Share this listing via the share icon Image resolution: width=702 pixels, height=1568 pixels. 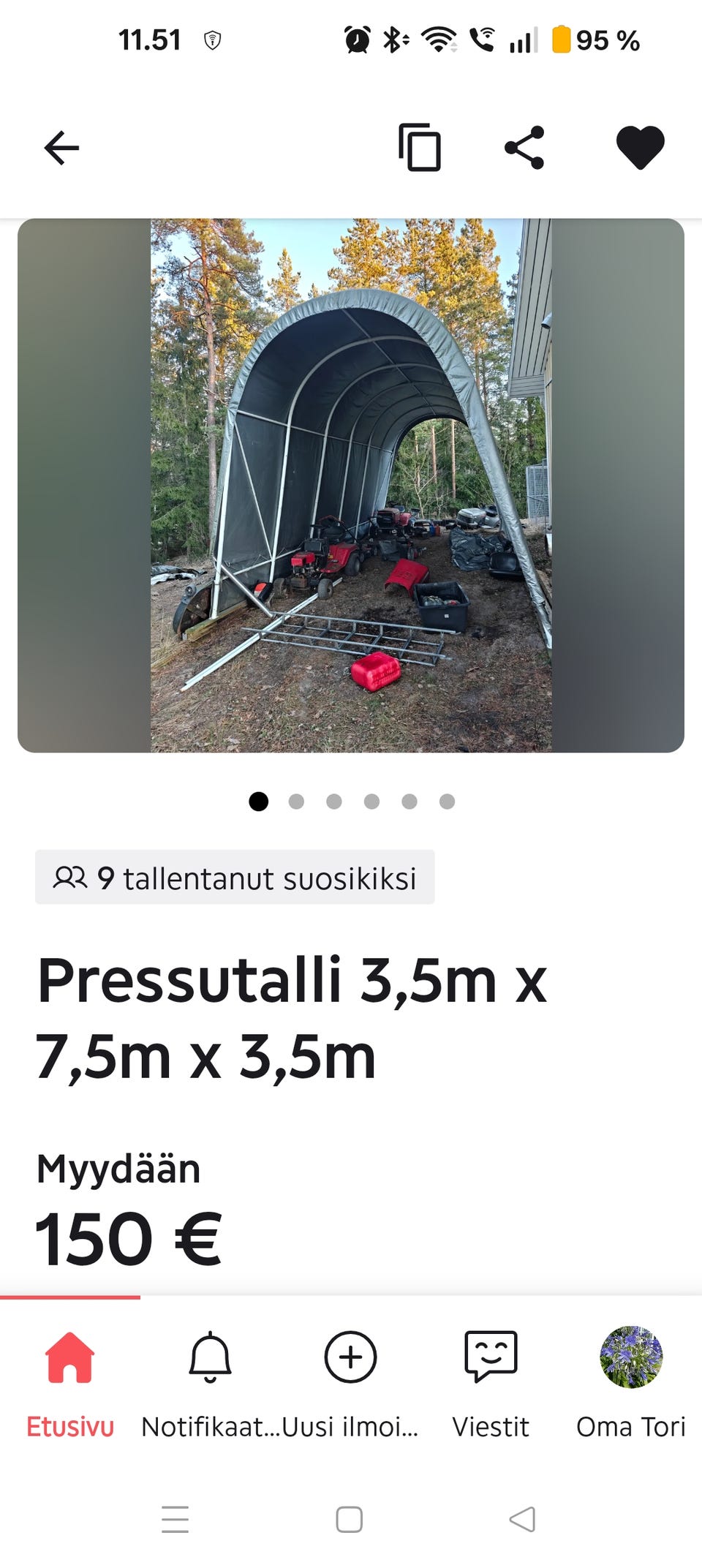point(525,148)
